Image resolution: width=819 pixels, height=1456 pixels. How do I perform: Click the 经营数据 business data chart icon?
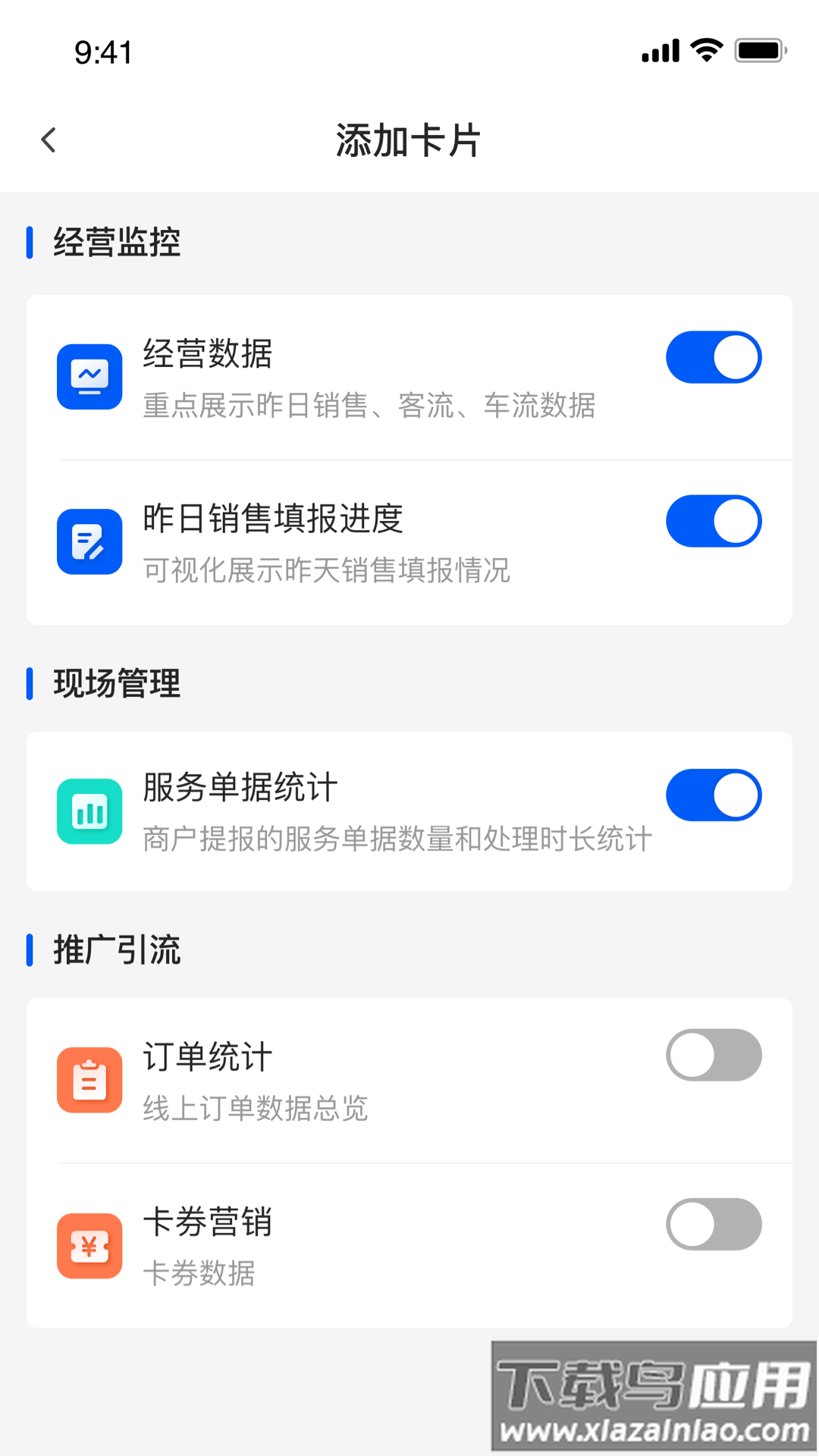point(89,377)
